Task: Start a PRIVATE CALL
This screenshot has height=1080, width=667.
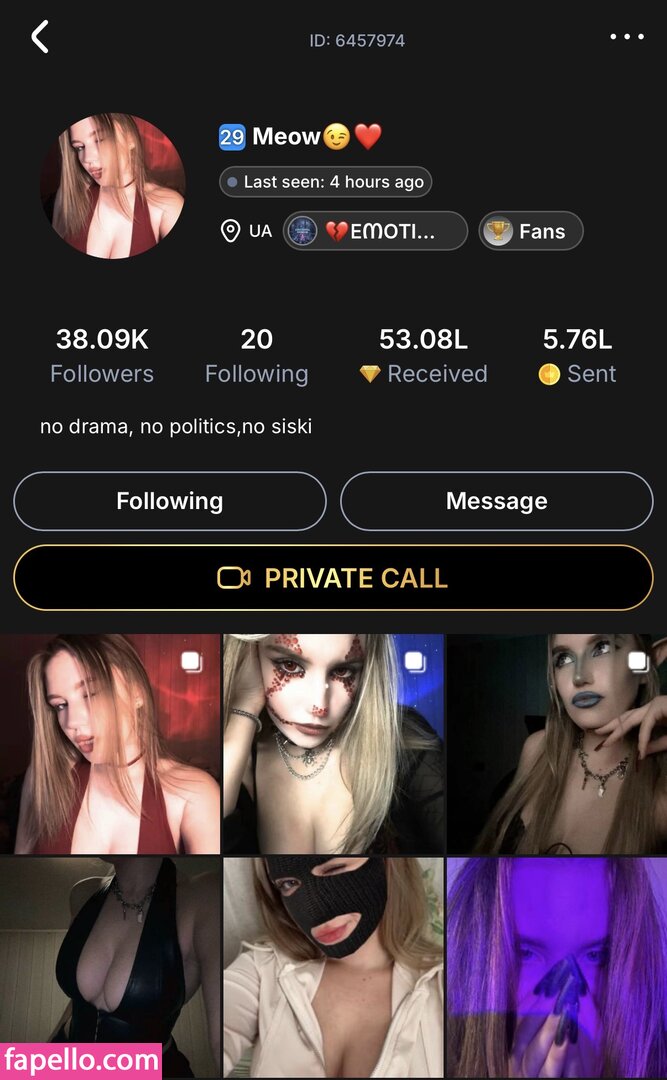Action: (x=333, y=578)
